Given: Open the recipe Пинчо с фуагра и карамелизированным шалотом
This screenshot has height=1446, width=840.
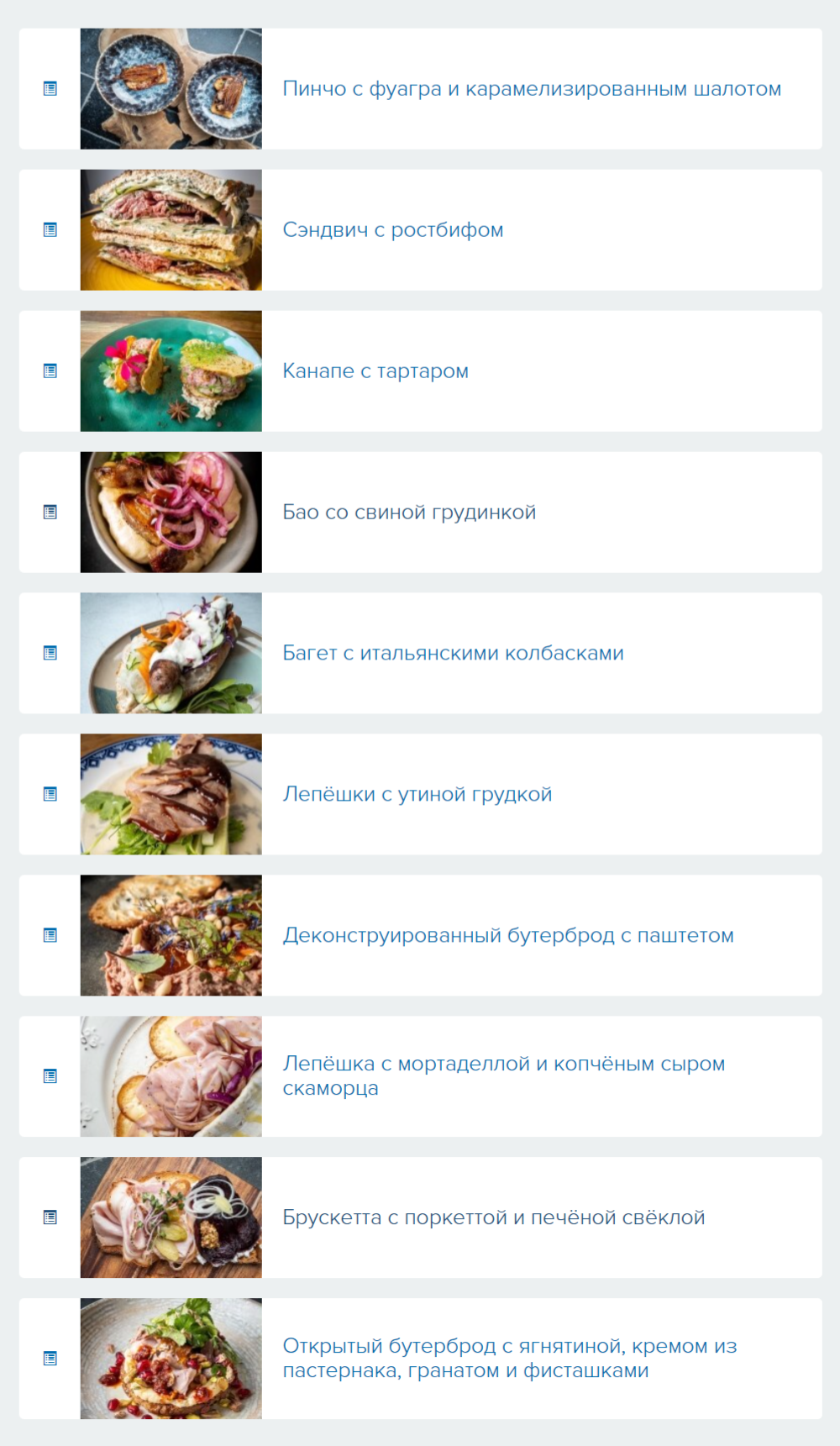Looking at the screenshot, I should pyautogui.click(x=532, y=89).
